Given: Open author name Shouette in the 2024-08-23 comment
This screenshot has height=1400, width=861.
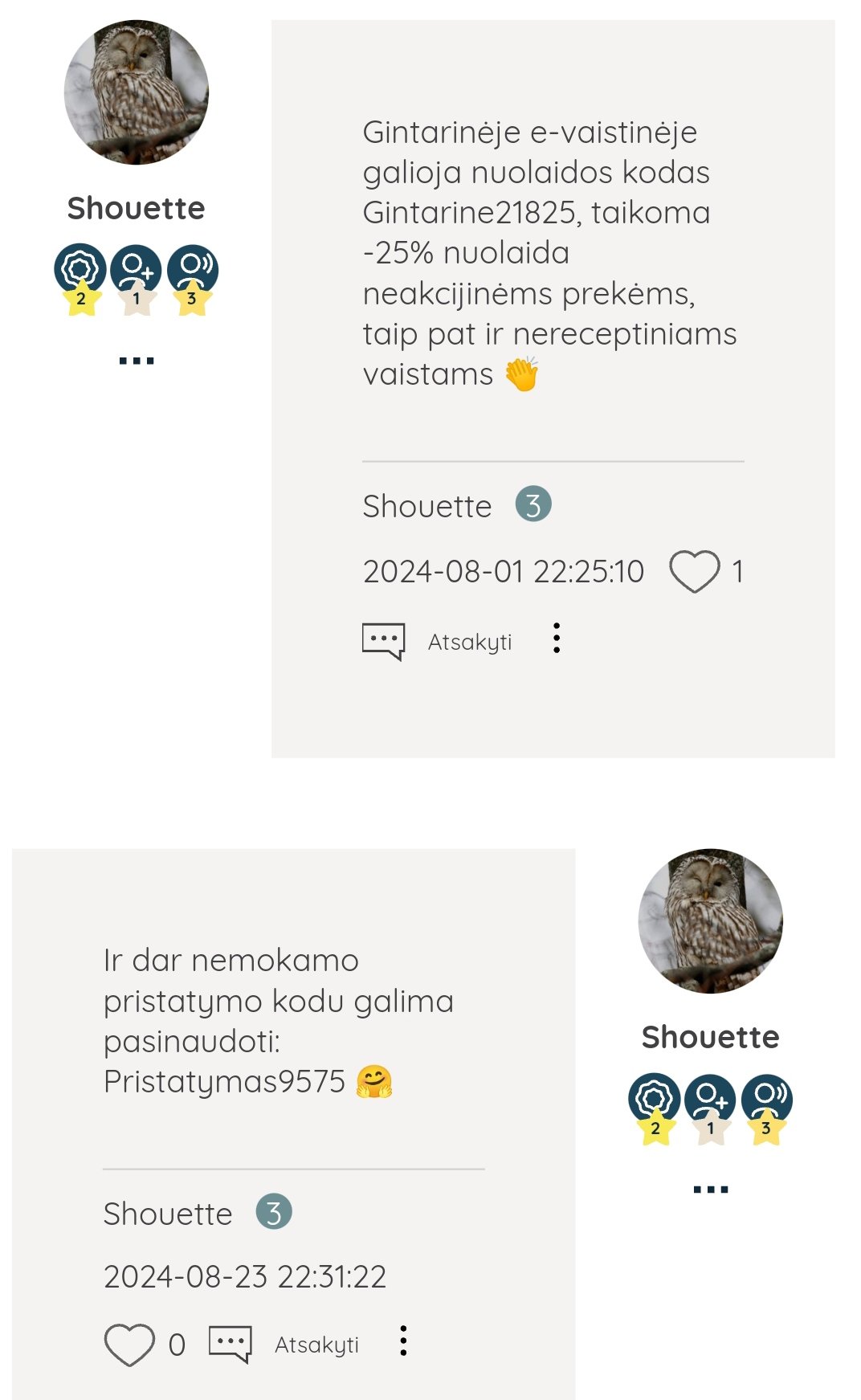Looking at the screenshot, I should tap(168, 1214).
